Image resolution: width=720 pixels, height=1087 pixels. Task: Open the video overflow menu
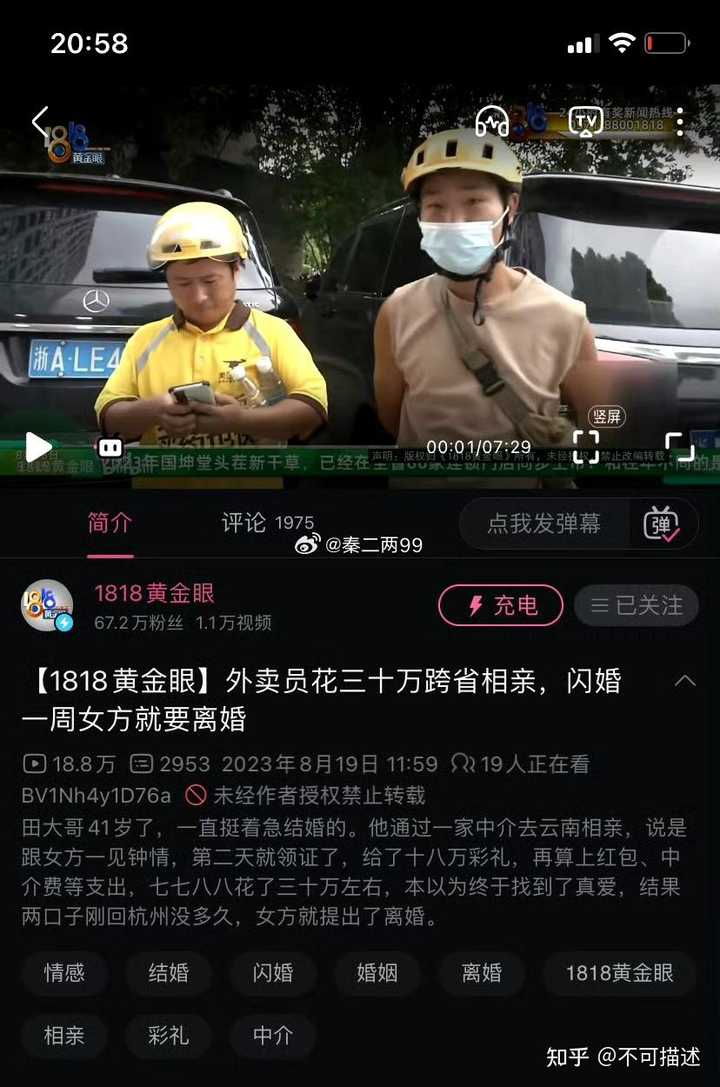pyautogui.click(x=680, y=122)
